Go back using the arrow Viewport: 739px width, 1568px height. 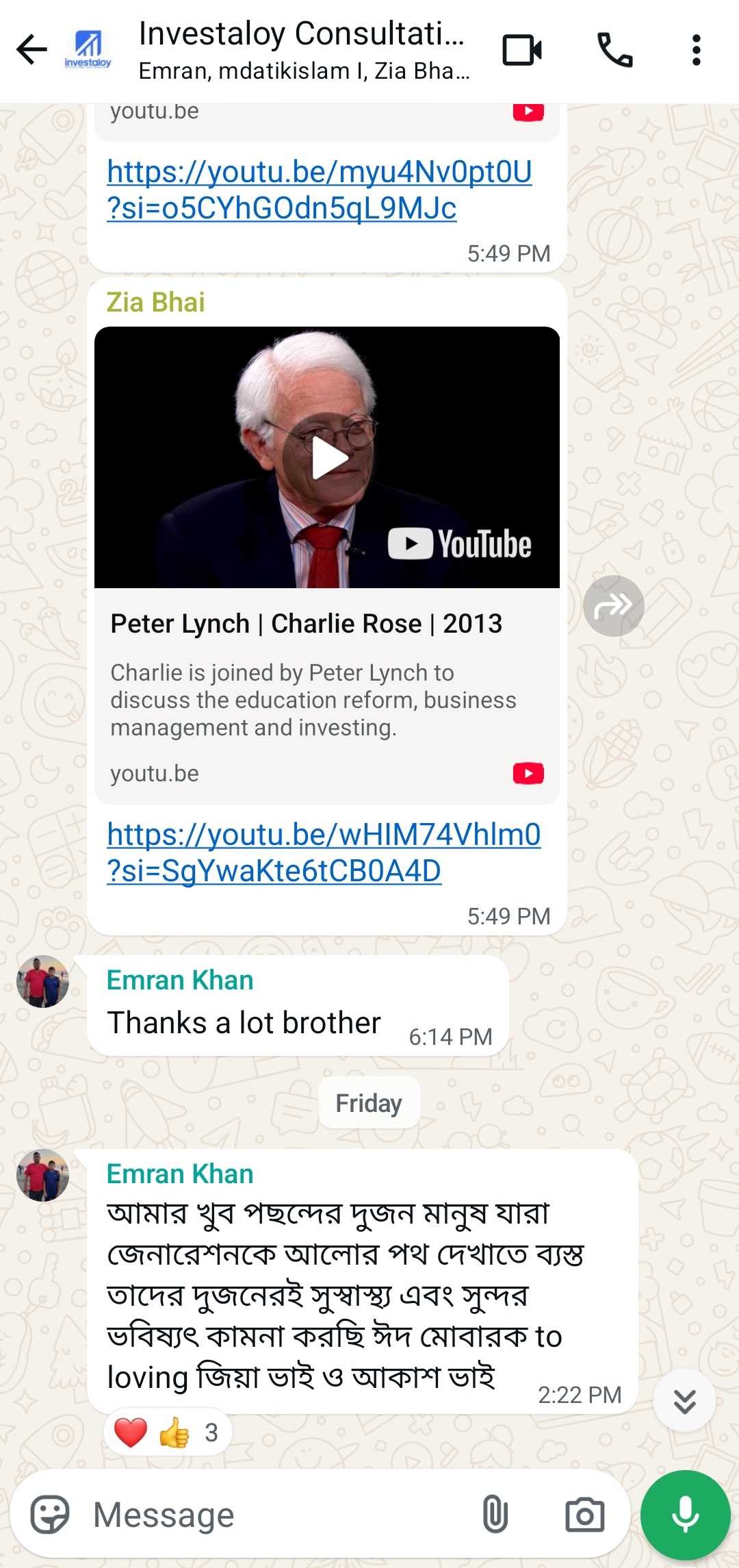31,49
